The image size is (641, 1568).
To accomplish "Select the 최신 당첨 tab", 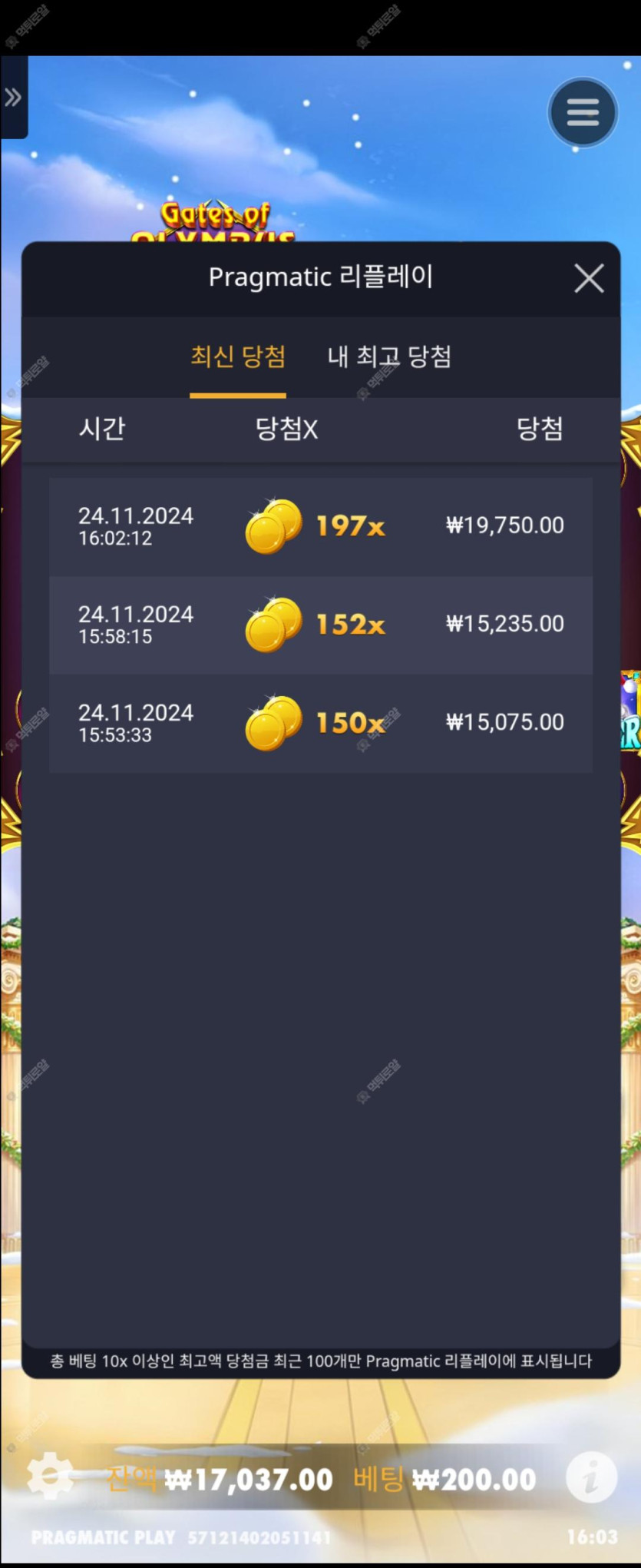I will click(x=238, y=357).
